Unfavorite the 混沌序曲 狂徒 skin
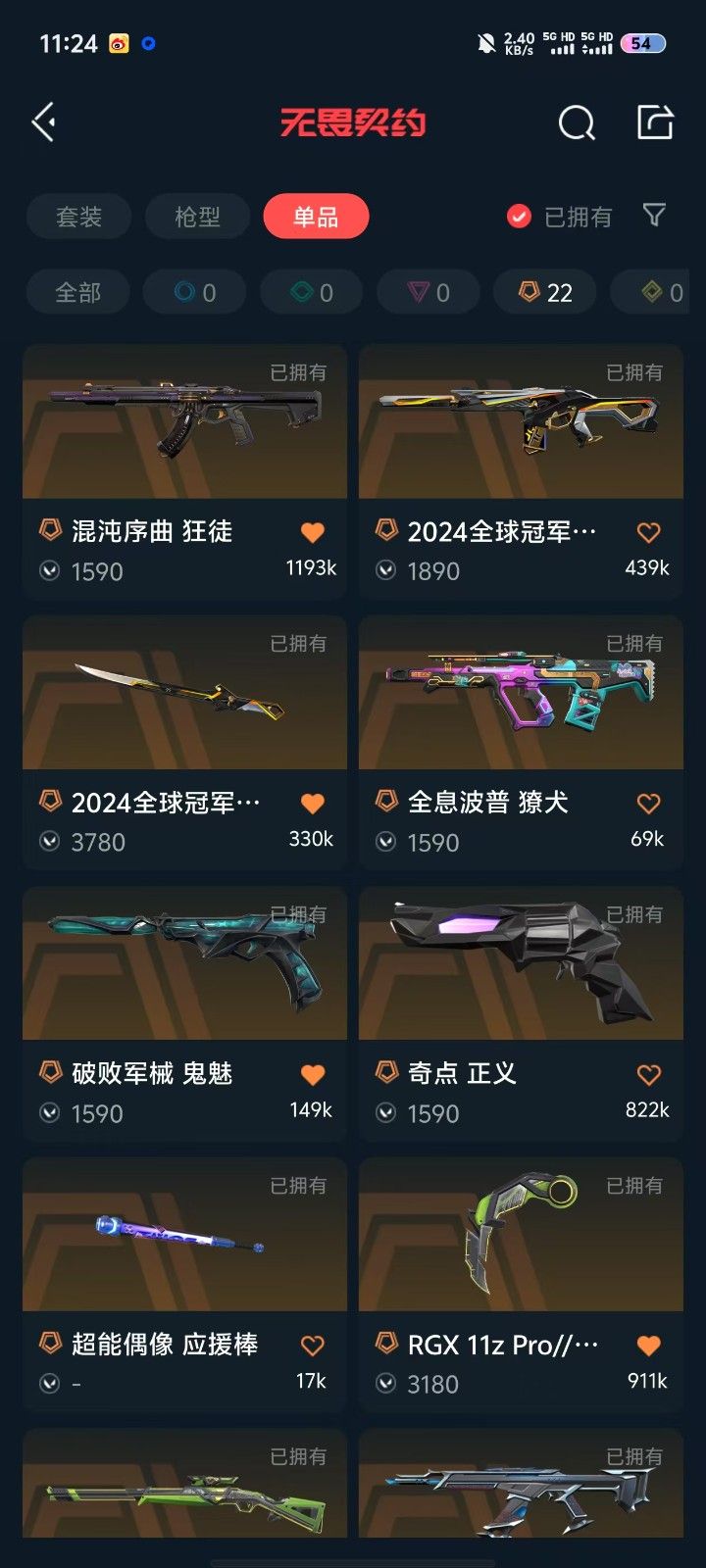 click(x=312, y=530)
